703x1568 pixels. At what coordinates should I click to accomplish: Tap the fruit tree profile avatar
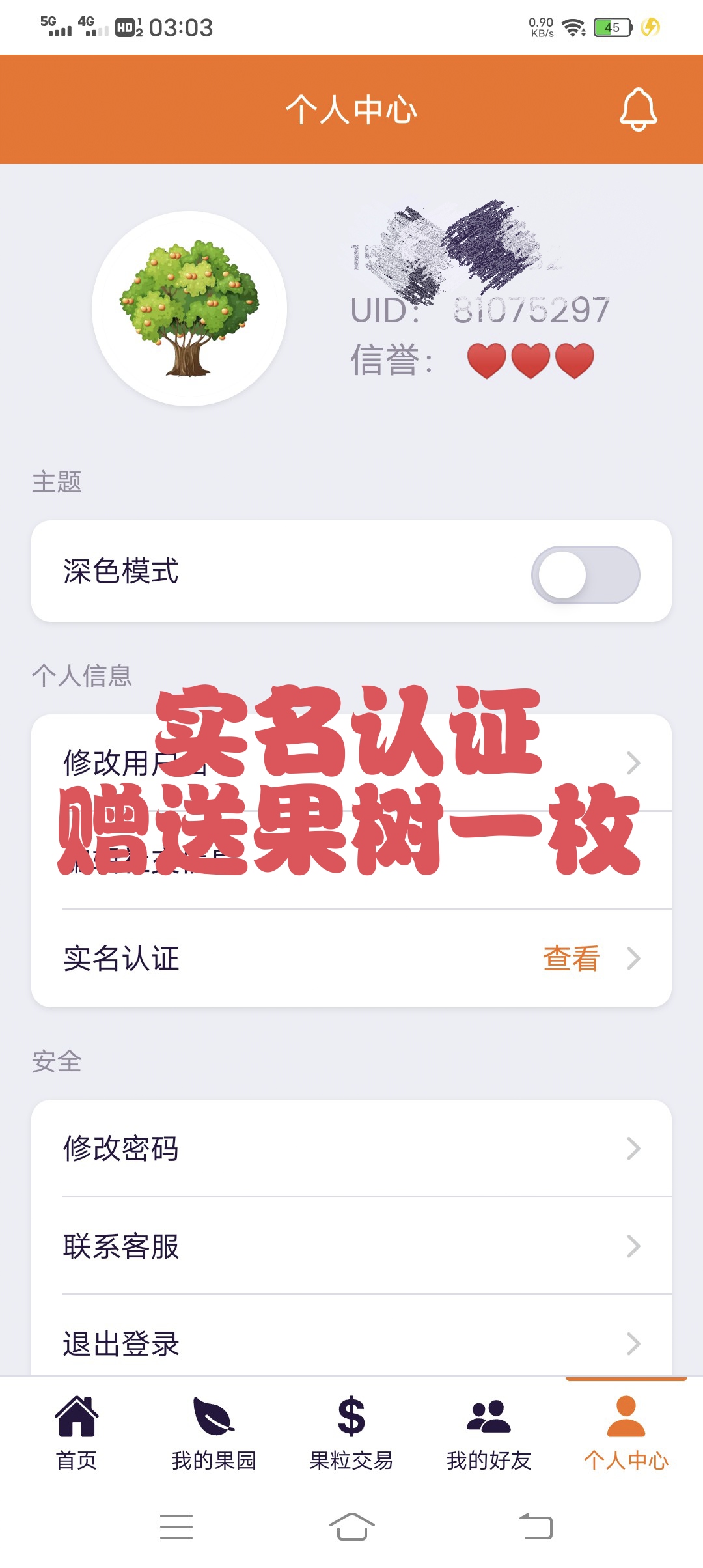click(189, 309)
